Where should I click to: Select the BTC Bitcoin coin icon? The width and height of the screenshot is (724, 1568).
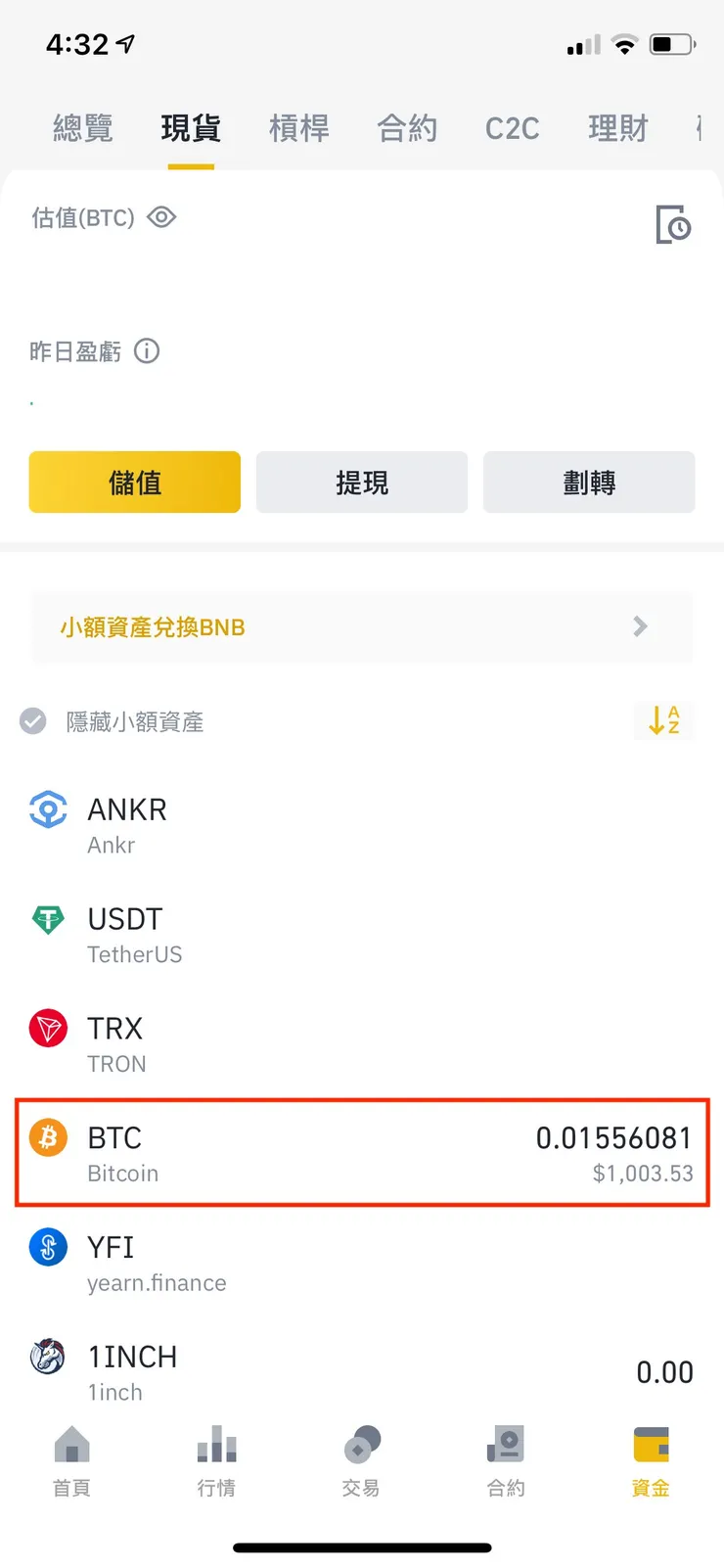pyautogui.click(x=48, y=1137)
